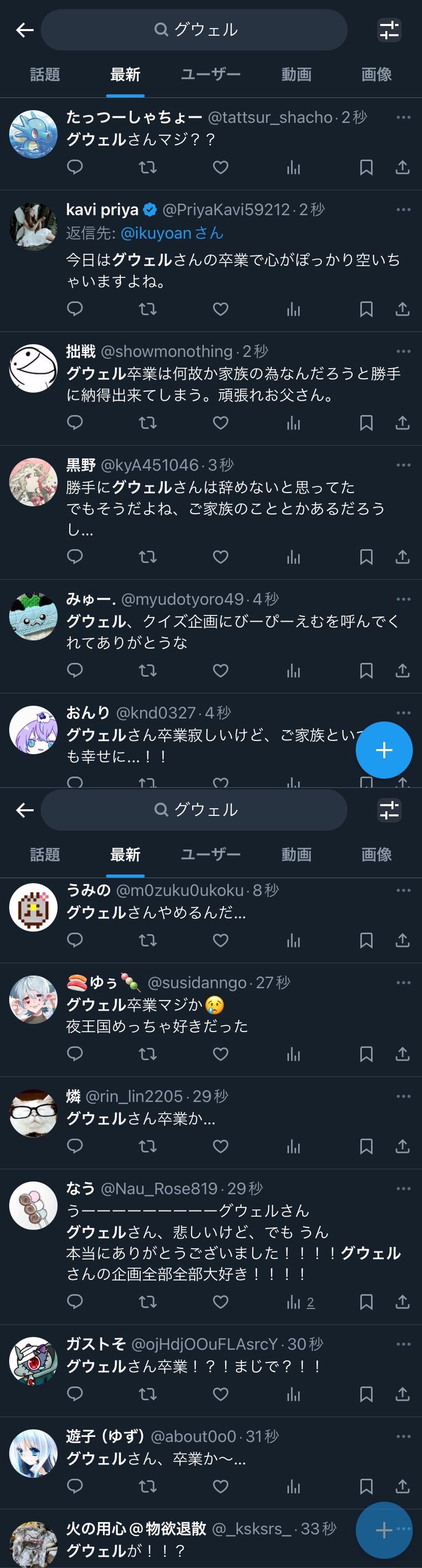Bookmark 黒野's post
Viewport: 422px width, 1568px height.
coord(366,557)
